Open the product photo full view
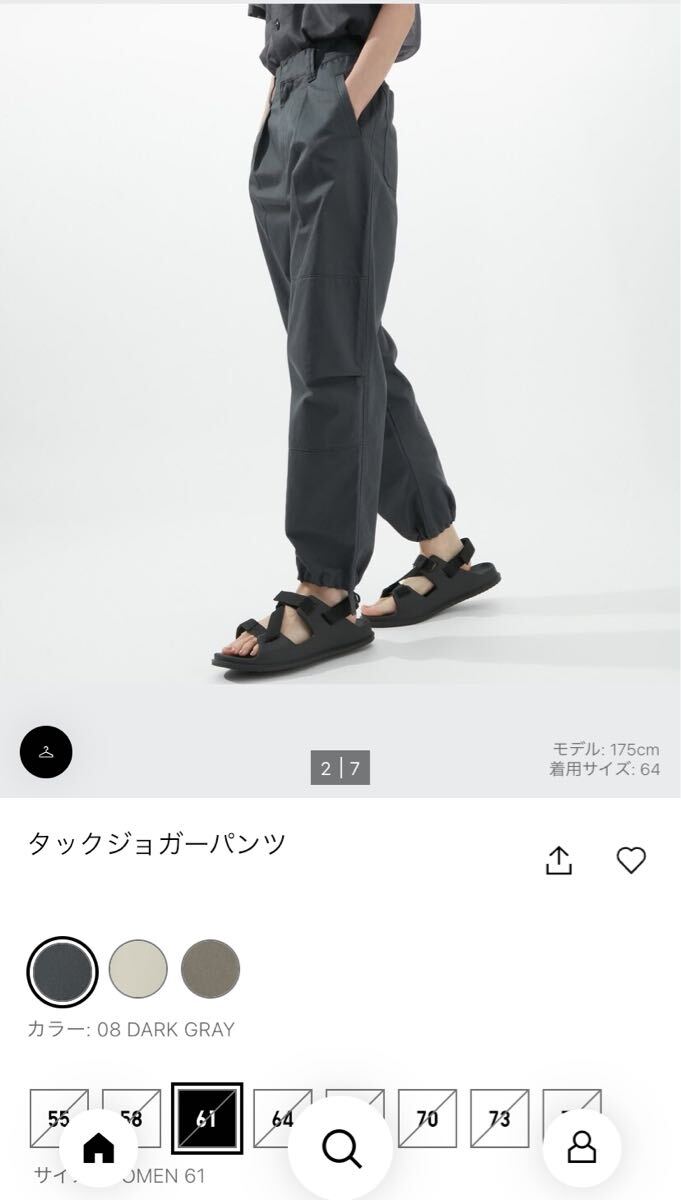The height and width of the screenshot is (1200, 681). [x=340, y=380]
